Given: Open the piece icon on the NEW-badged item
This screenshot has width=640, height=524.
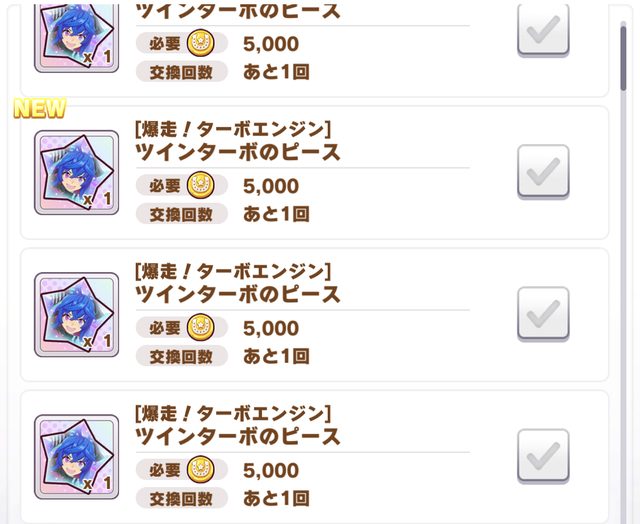Looking at the screenshot, I should [77, 172].
